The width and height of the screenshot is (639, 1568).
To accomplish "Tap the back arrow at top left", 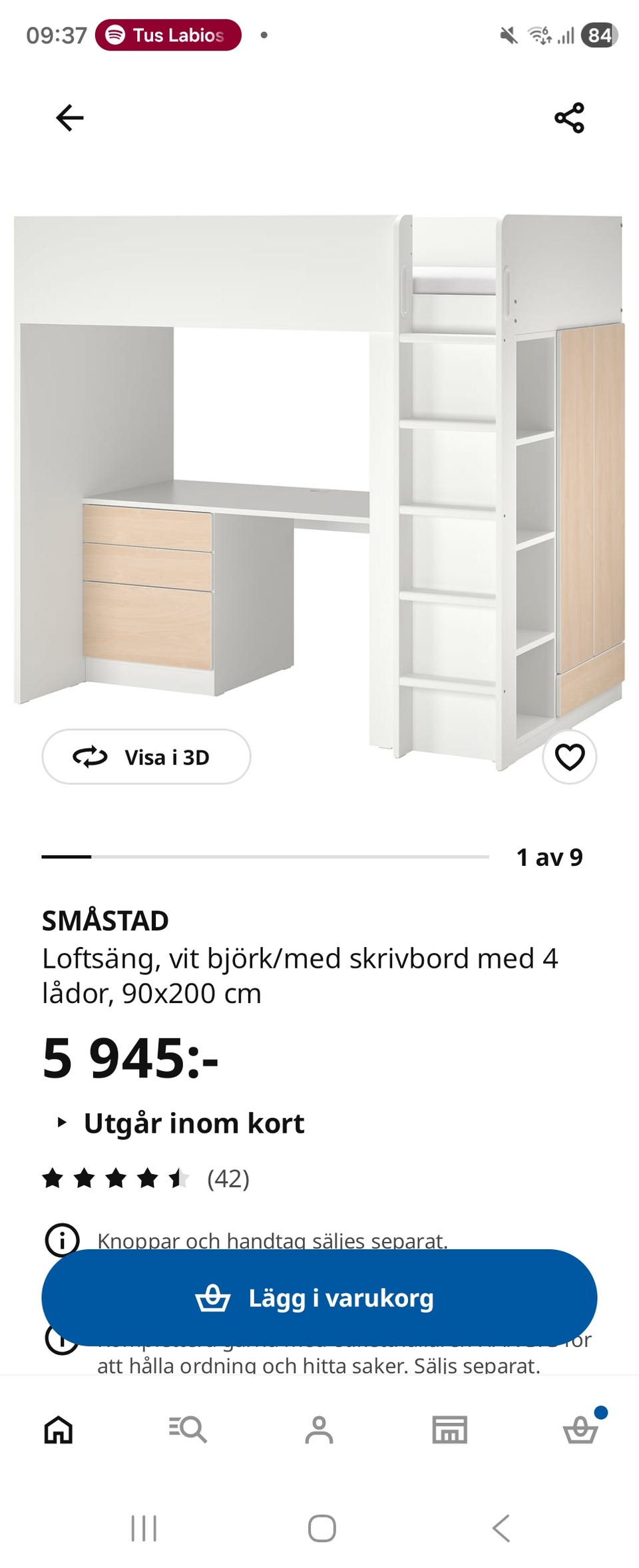I will pos(69,118).
